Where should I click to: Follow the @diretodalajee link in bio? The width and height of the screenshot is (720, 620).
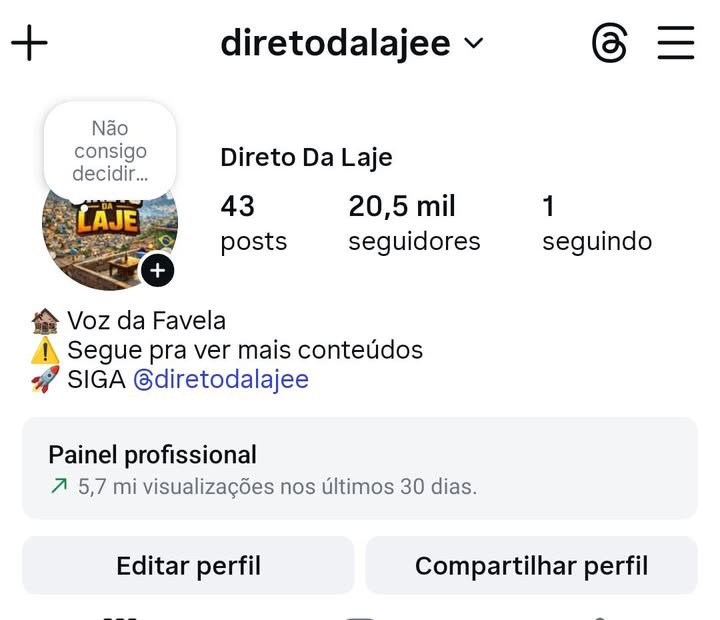click(x=221, y=380)
